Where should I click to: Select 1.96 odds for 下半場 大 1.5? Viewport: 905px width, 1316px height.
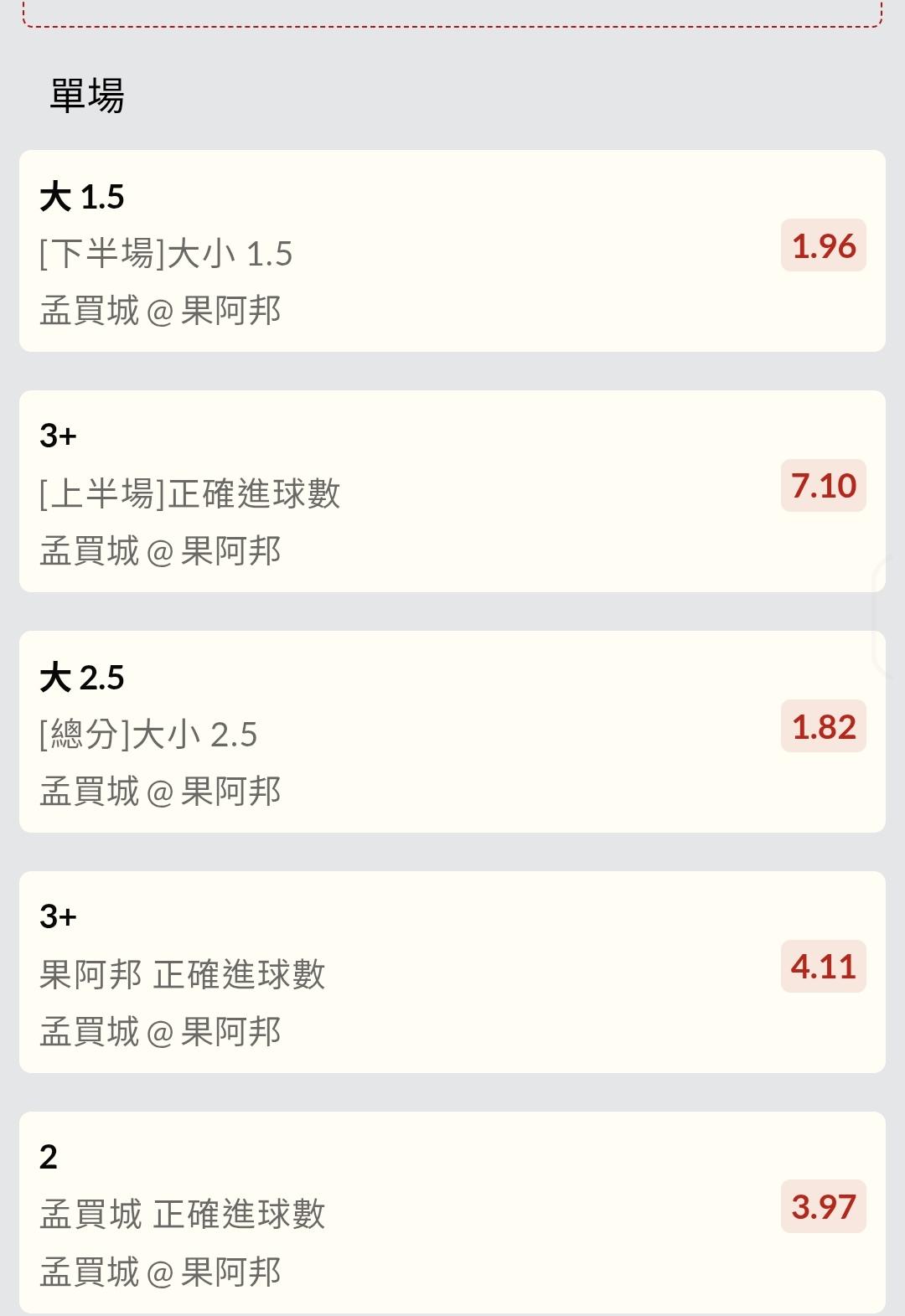coord(823,246)
